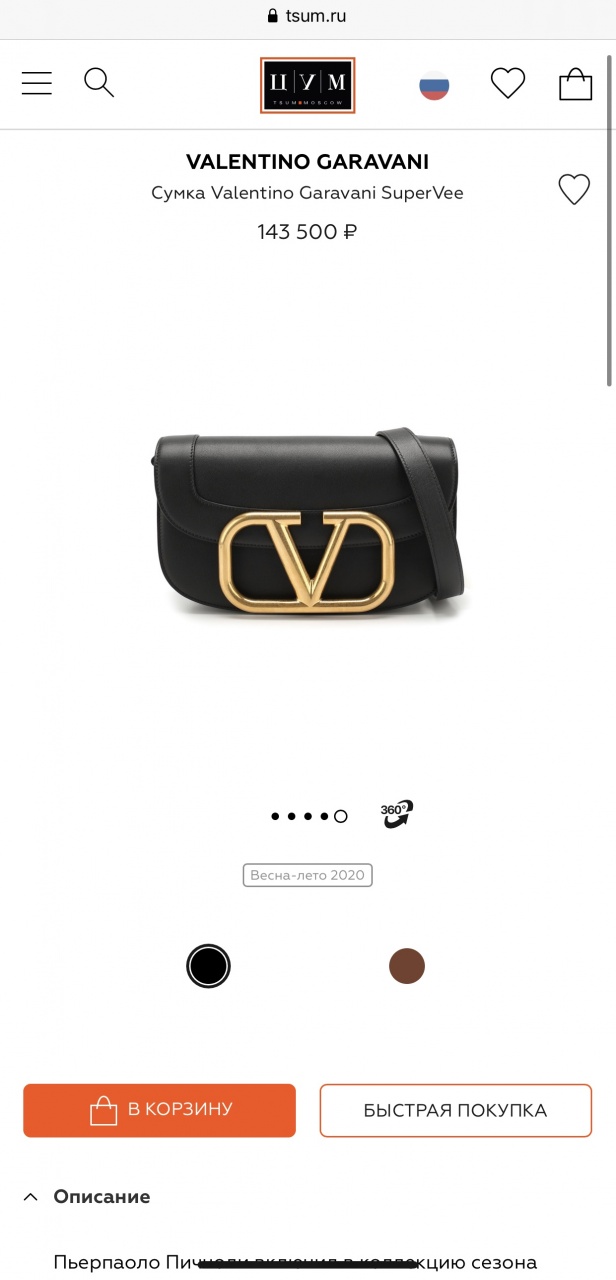
Task: Open the black SuperVee bag photo
Action: (x=310, y=520)
